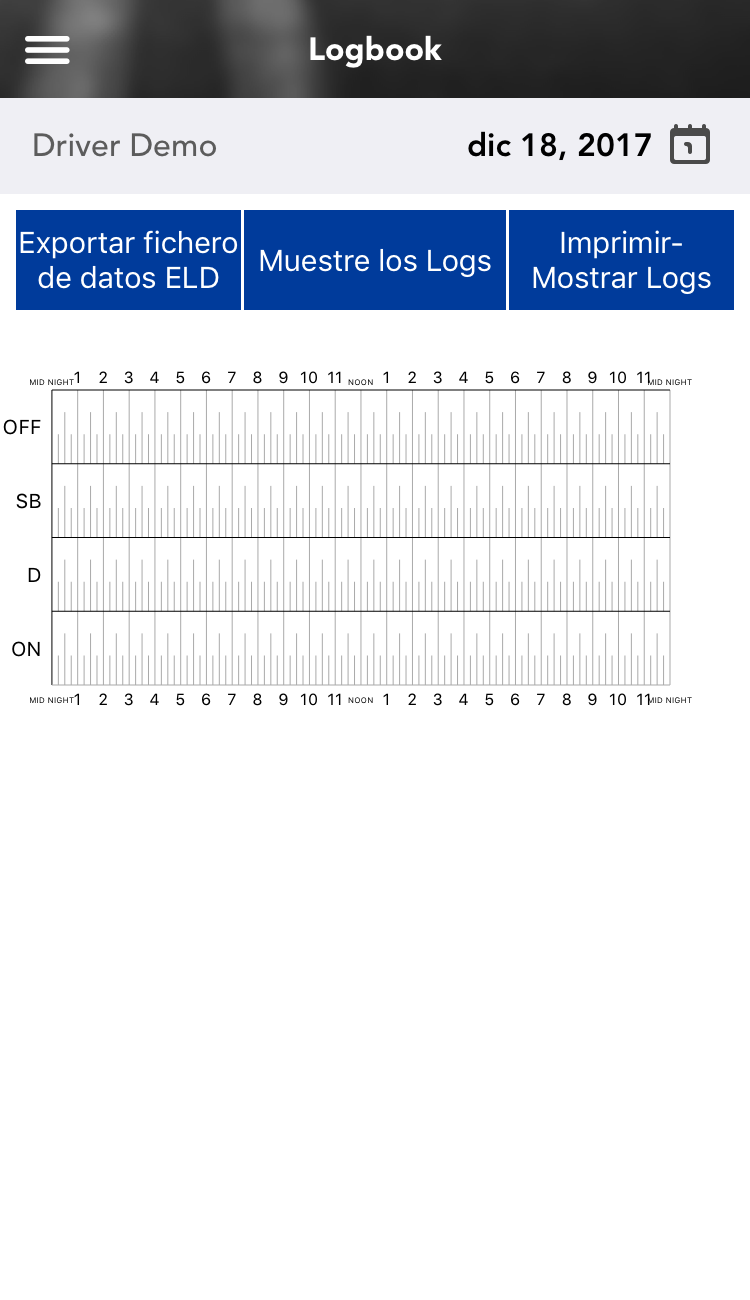The height and width of the screenshot is (1300, 750).
Task: Tap Exportar fichero de datos ELD
Action: (x=128, y=260)
